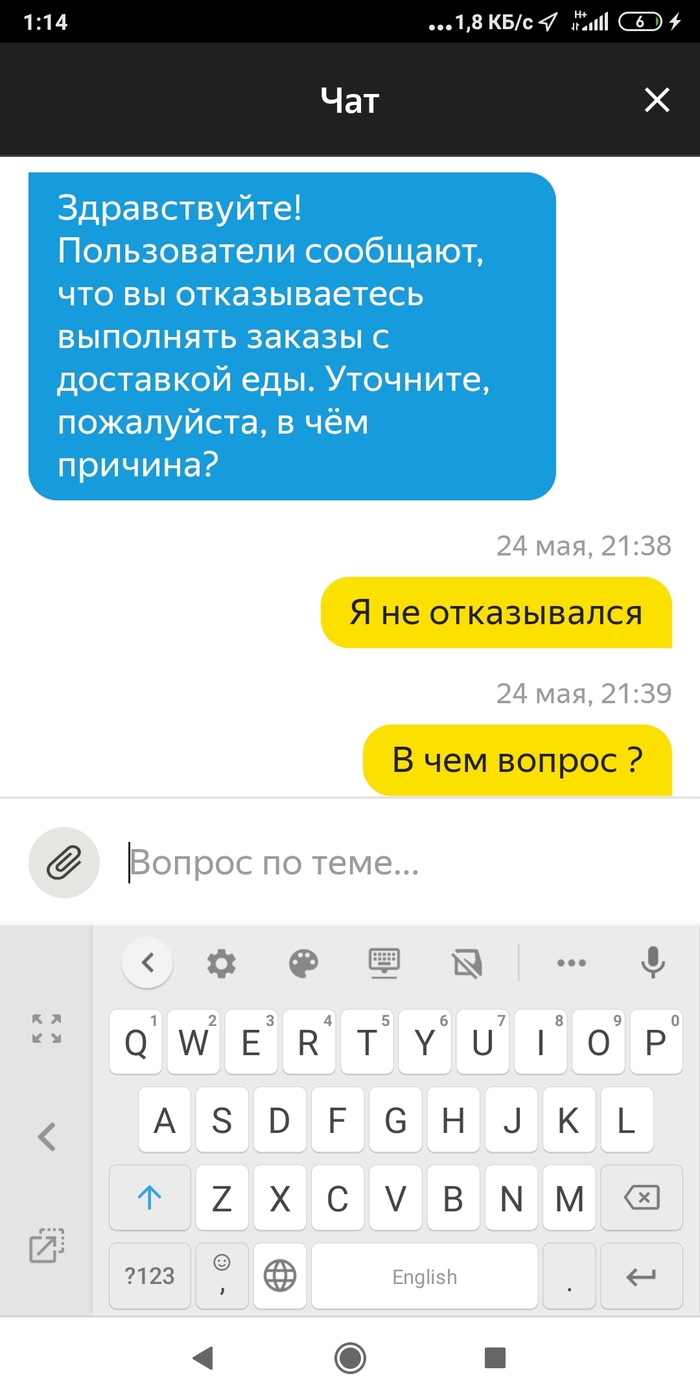Start voice input with the microphone
This screenshot has height=1400, width=700.
653,963
